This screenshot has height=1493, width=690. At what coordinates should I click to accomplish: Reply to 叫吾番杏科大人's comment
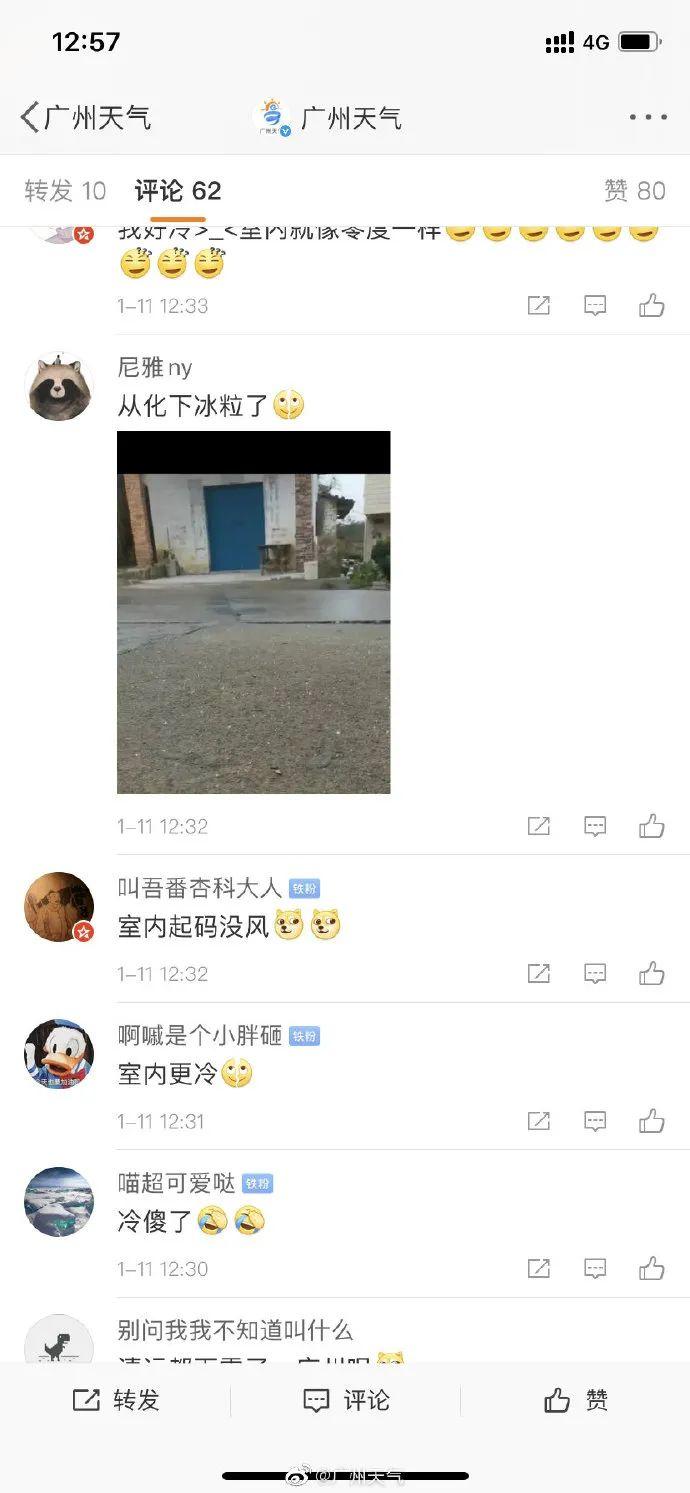tap(595, 973)
